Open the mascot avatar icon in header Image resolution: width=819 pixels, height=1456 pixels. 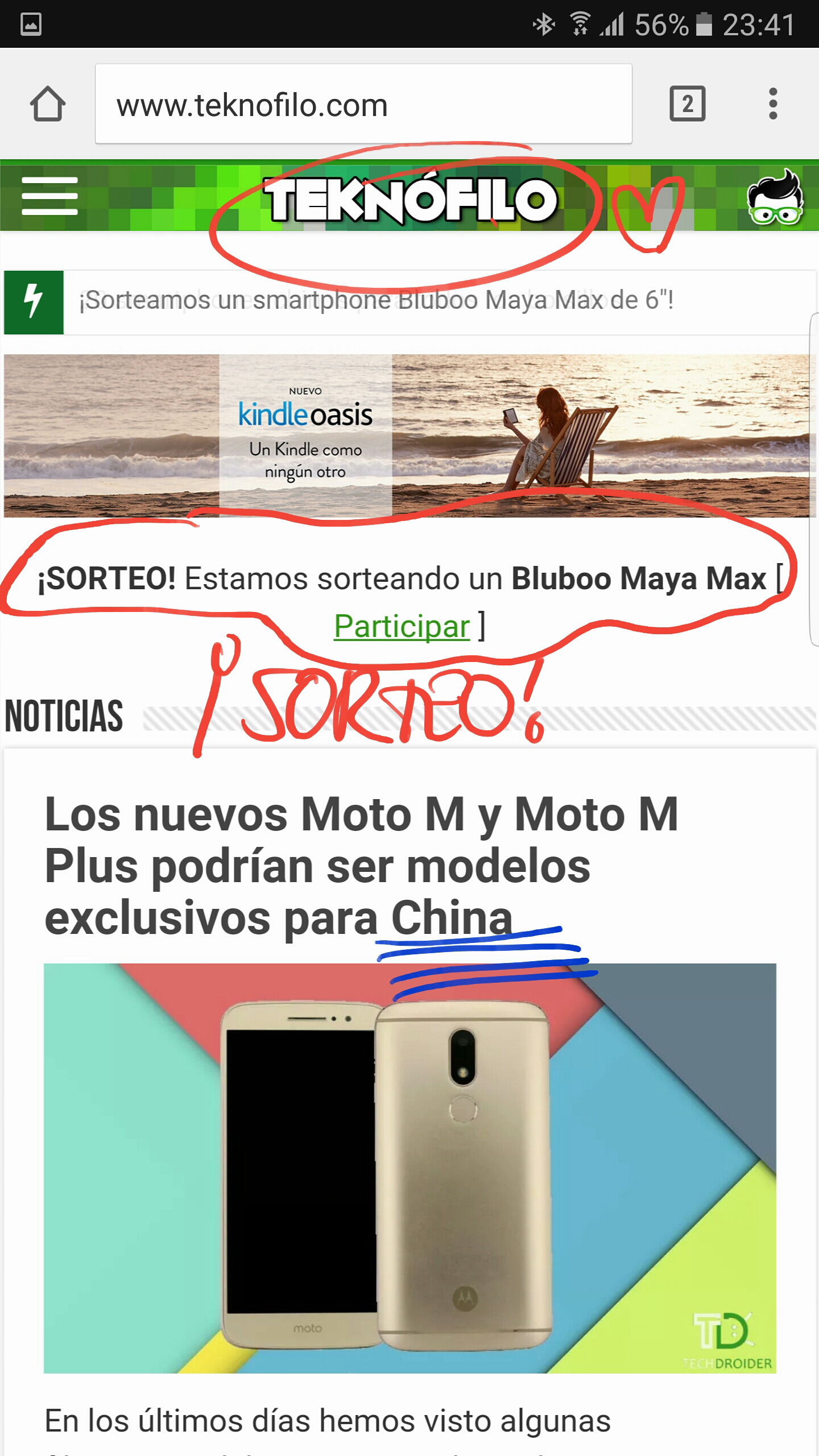(775, 197)
